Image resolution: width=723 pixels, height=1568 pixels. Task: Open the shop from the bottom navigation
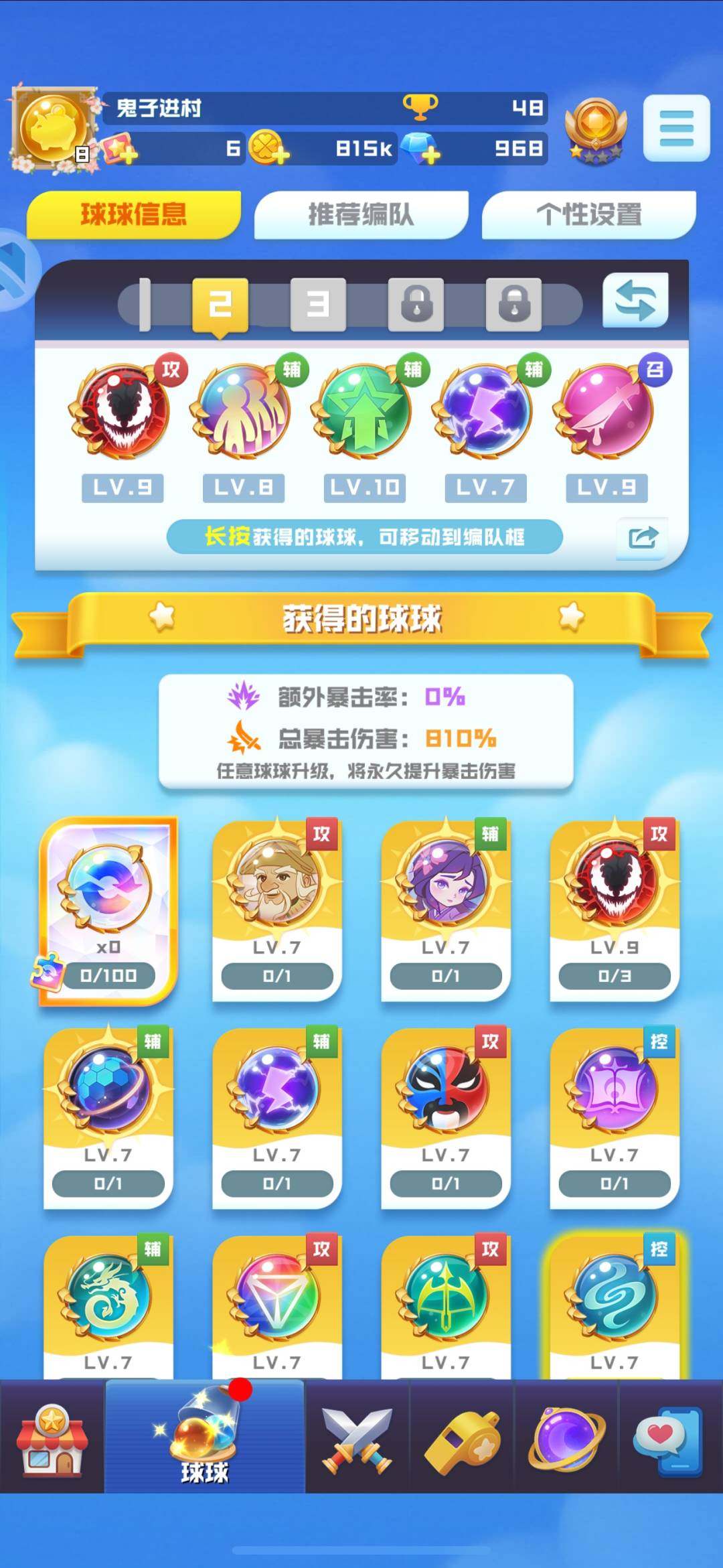(x=54, y=1440)
